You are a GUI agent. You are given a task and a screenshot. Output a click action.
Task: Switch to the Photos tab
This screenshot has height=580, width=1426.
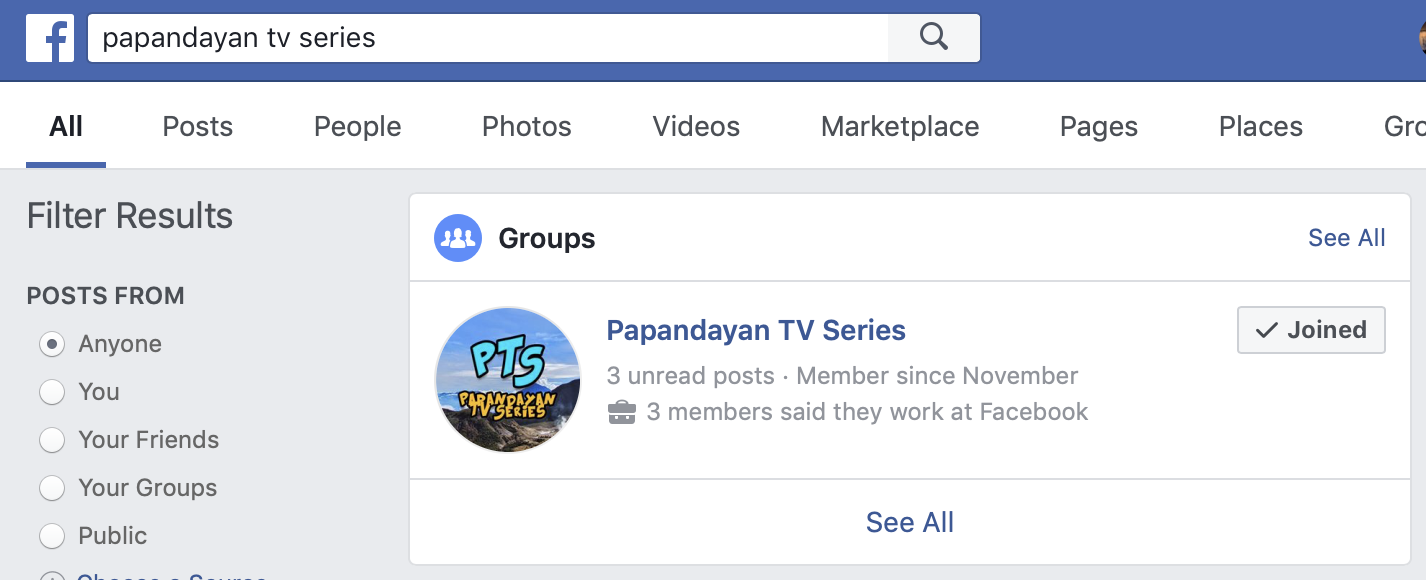[526, 127]
